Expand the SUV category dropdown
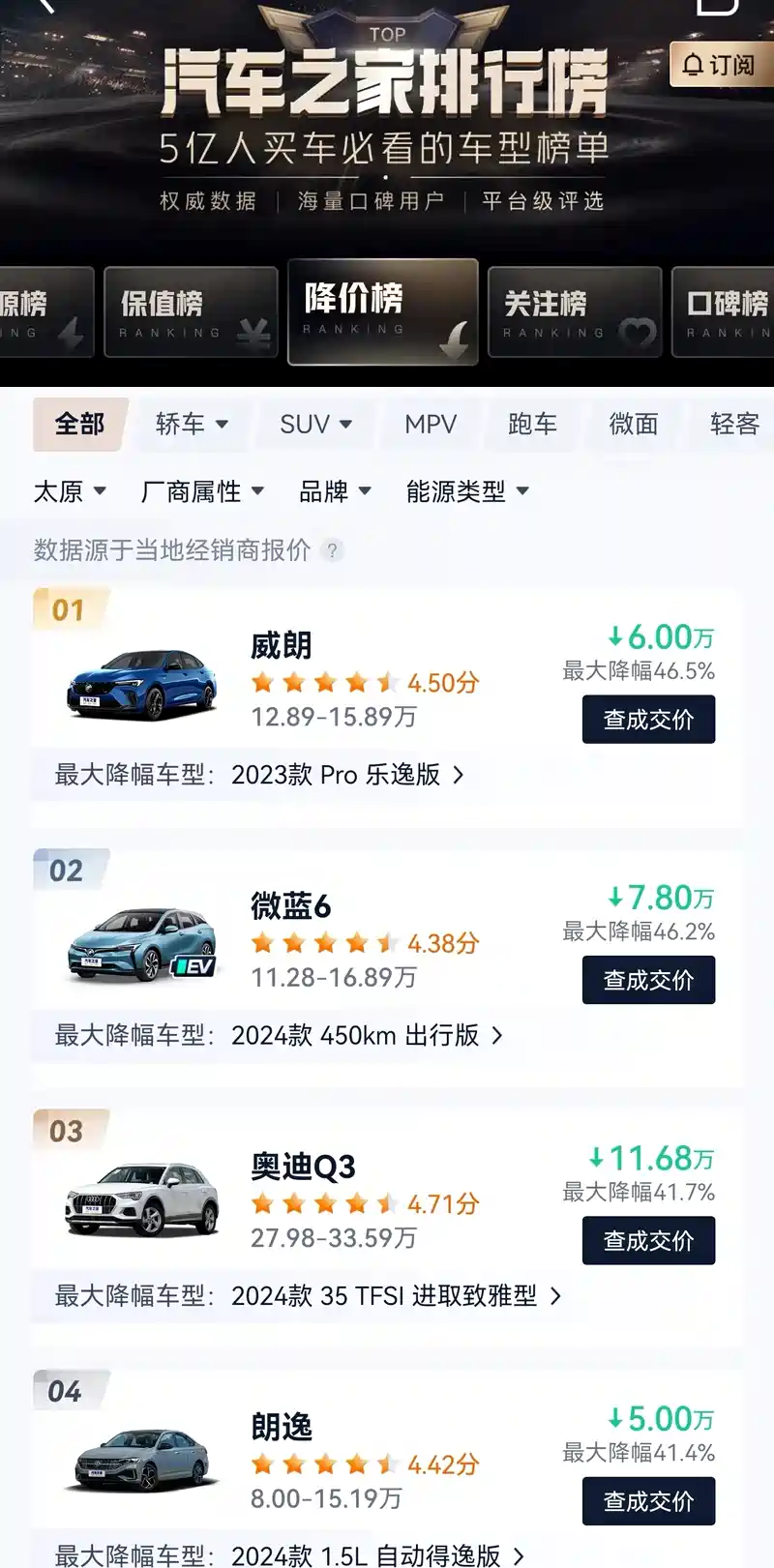 point(315,424)
